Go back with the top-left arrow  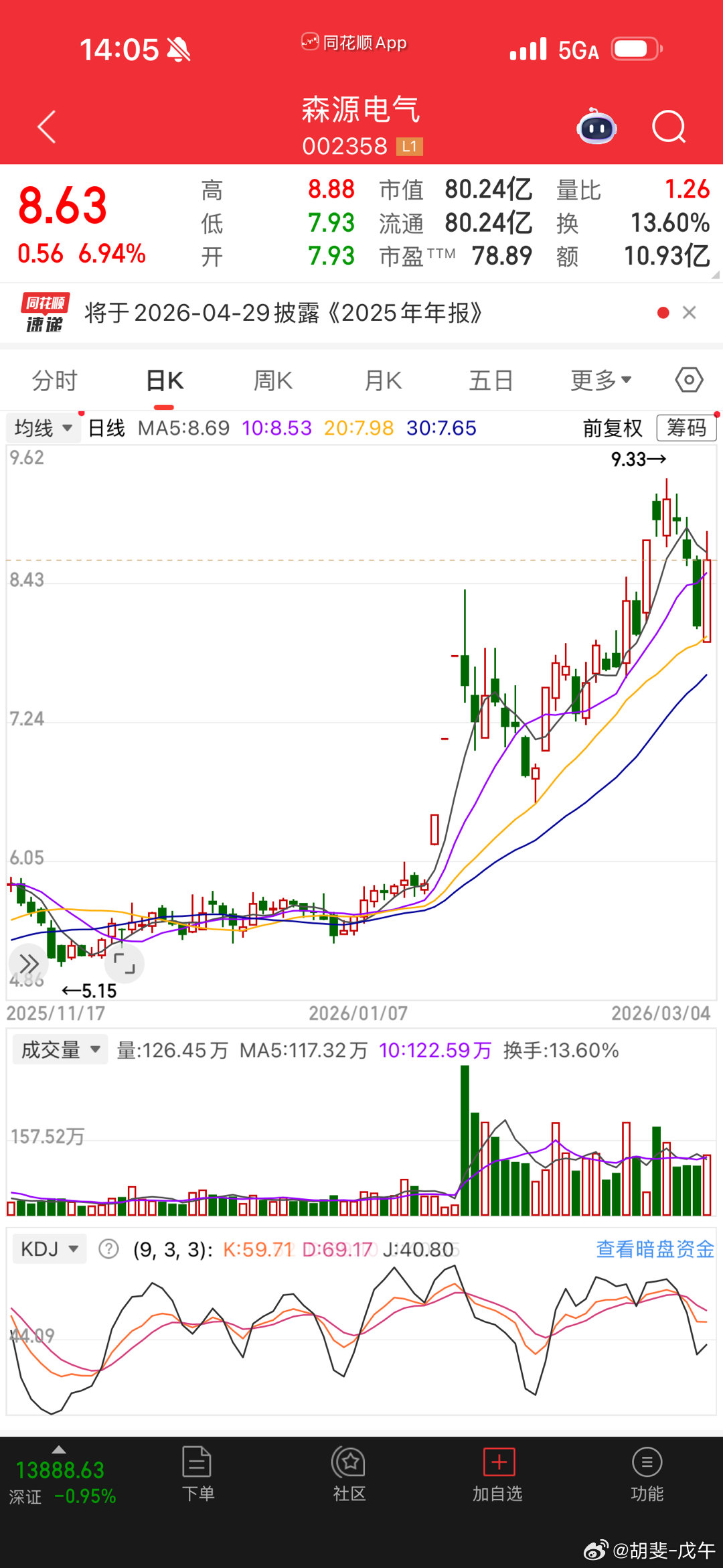(x=46, y=127)
